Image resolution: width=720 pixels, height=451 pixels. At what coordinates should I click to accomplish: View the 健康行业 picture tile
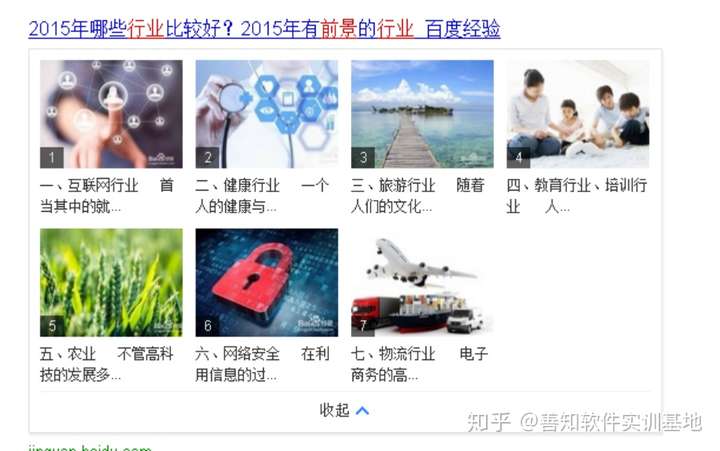pos(266,114)
